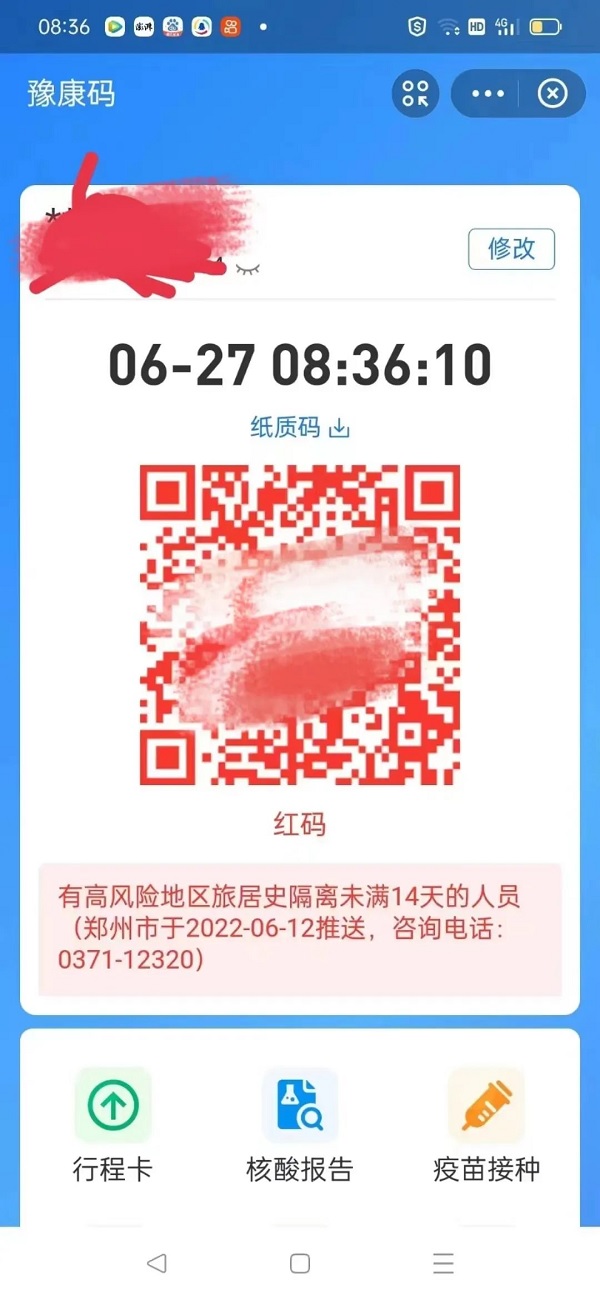Open the mini program overflow menu
The image size is (600, 1300).
[488, 94]
